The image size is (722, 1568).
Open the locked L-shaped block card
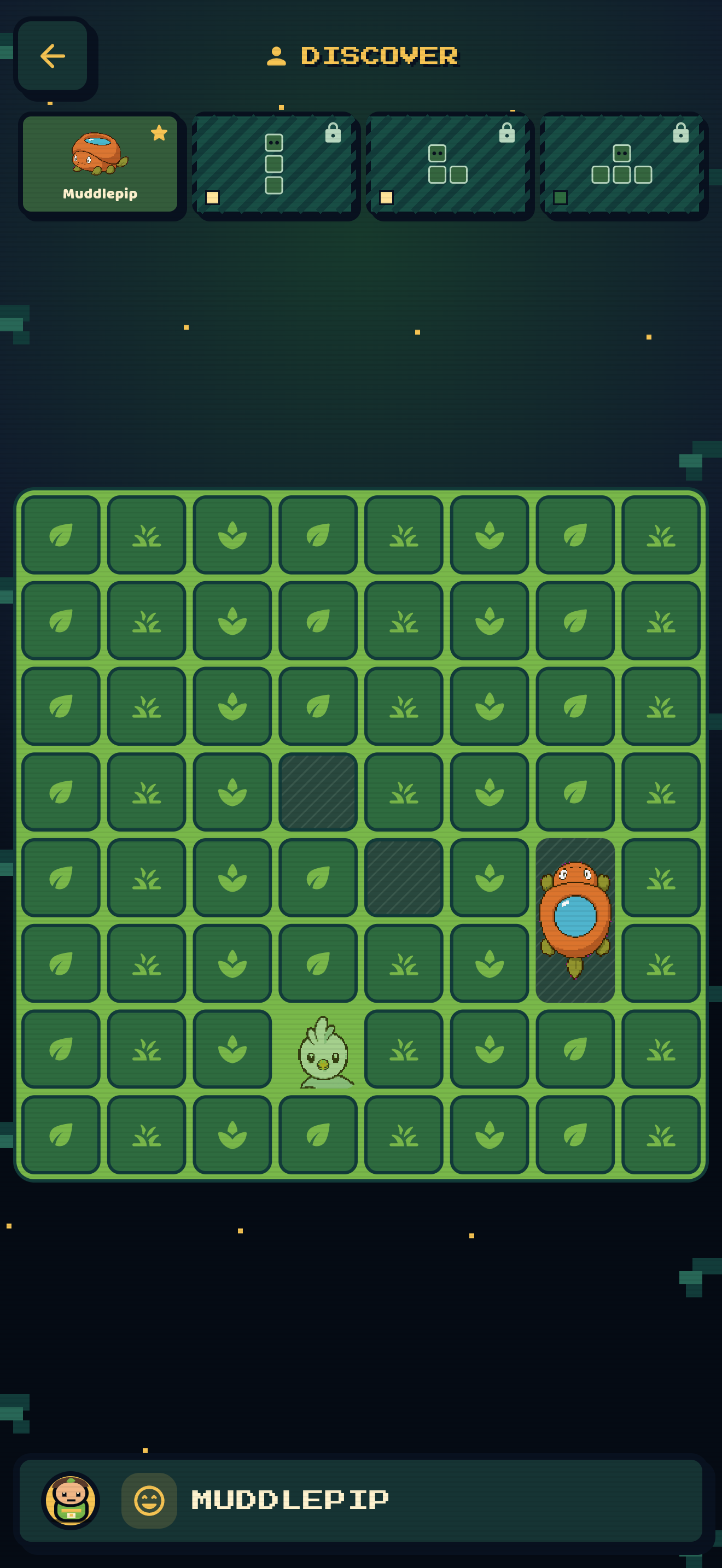tap(448, 163)
